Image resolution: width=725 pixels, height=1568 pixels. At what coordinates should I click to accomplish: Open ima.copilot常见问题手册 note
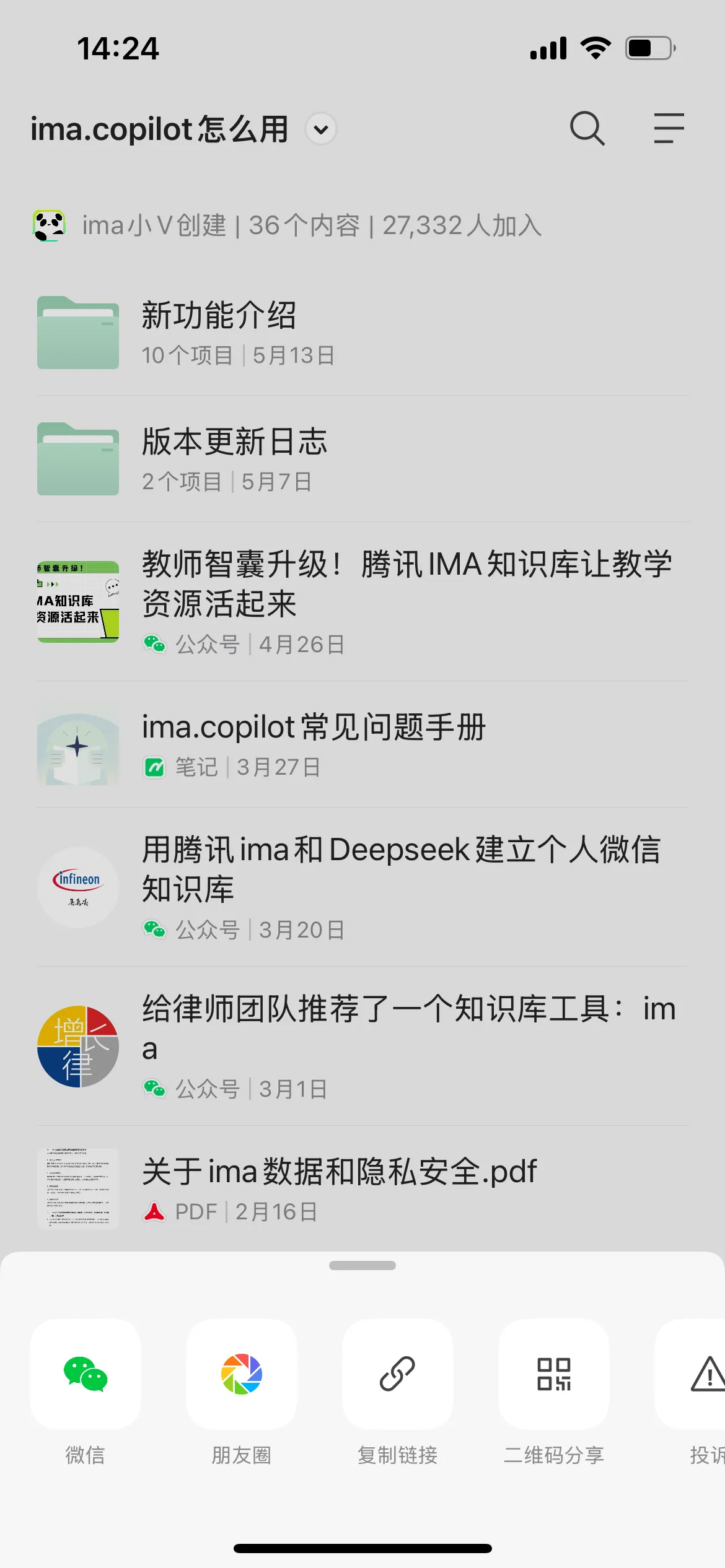point(362,744)
